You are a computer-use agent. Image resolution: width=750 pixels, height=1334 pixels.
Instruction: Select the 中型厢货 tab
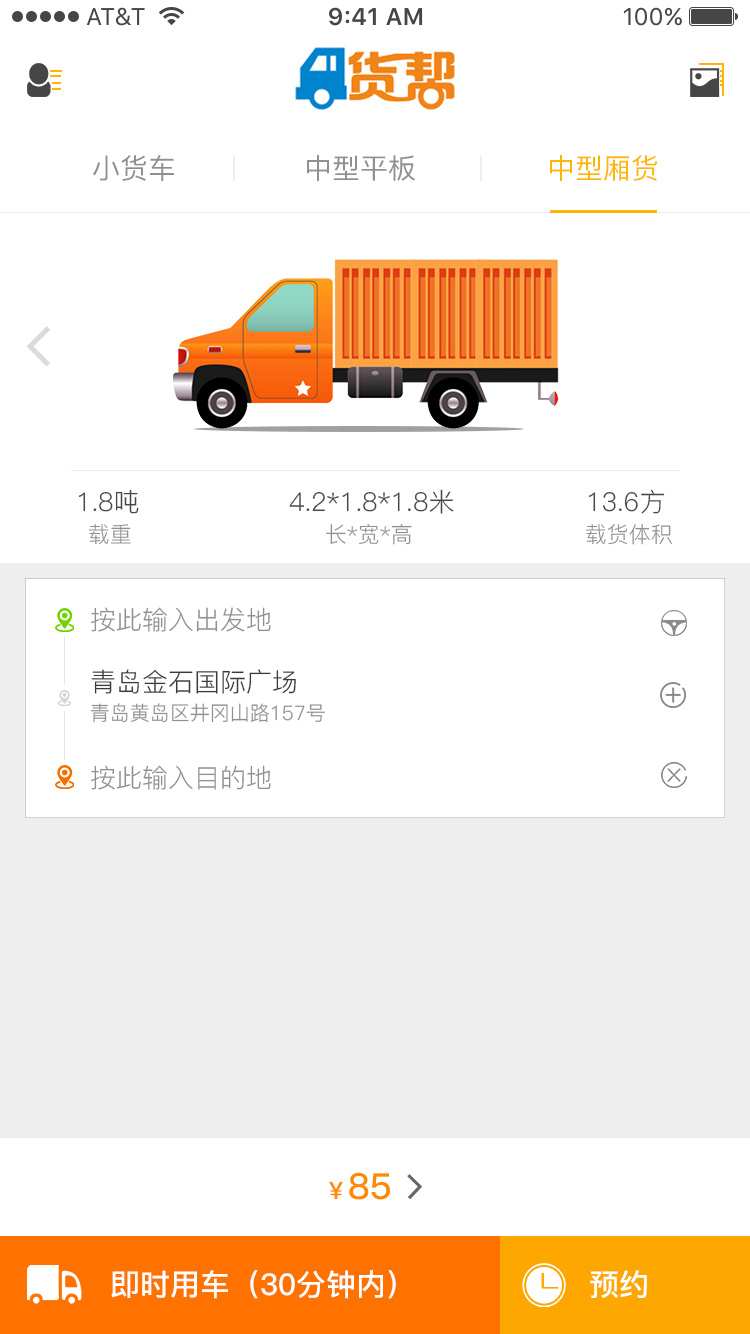pyautogui.click(x=603, y=169)
